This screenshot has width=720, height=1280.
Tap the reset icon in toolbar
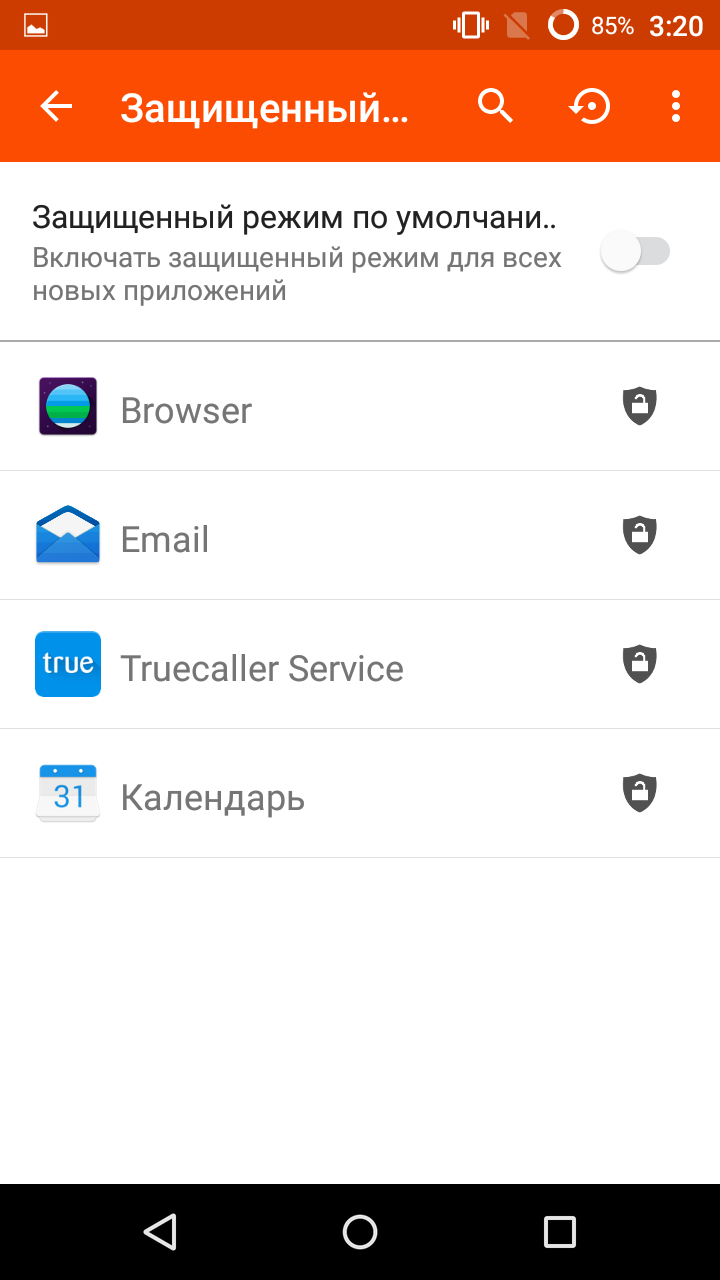point(590,106)
